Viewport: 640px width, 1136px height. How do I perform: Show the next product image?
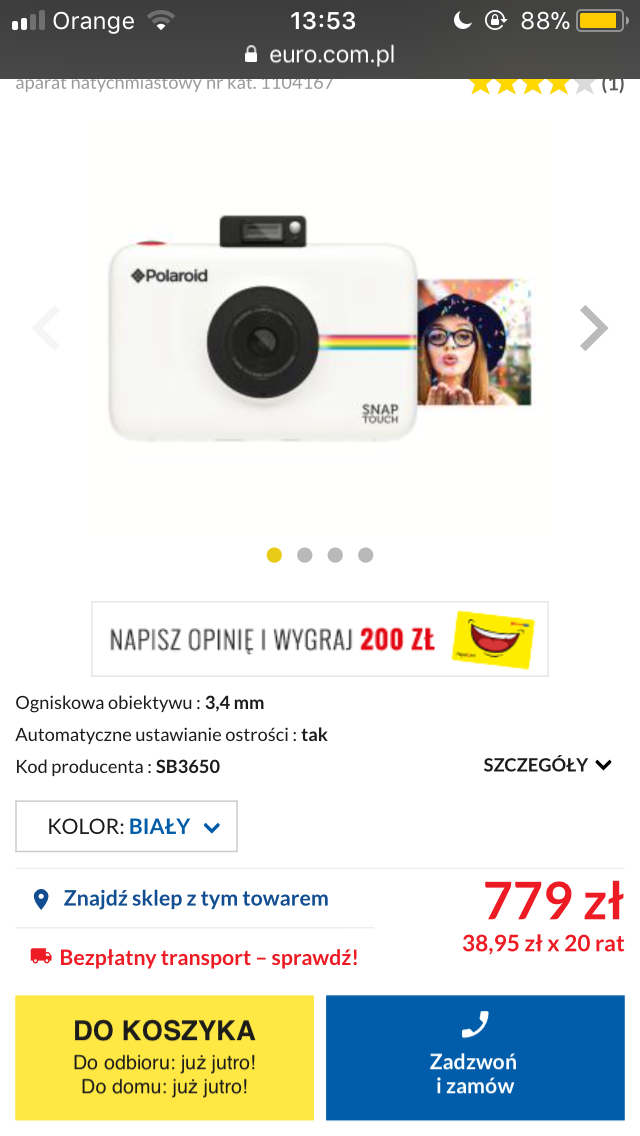pos(594,328)
